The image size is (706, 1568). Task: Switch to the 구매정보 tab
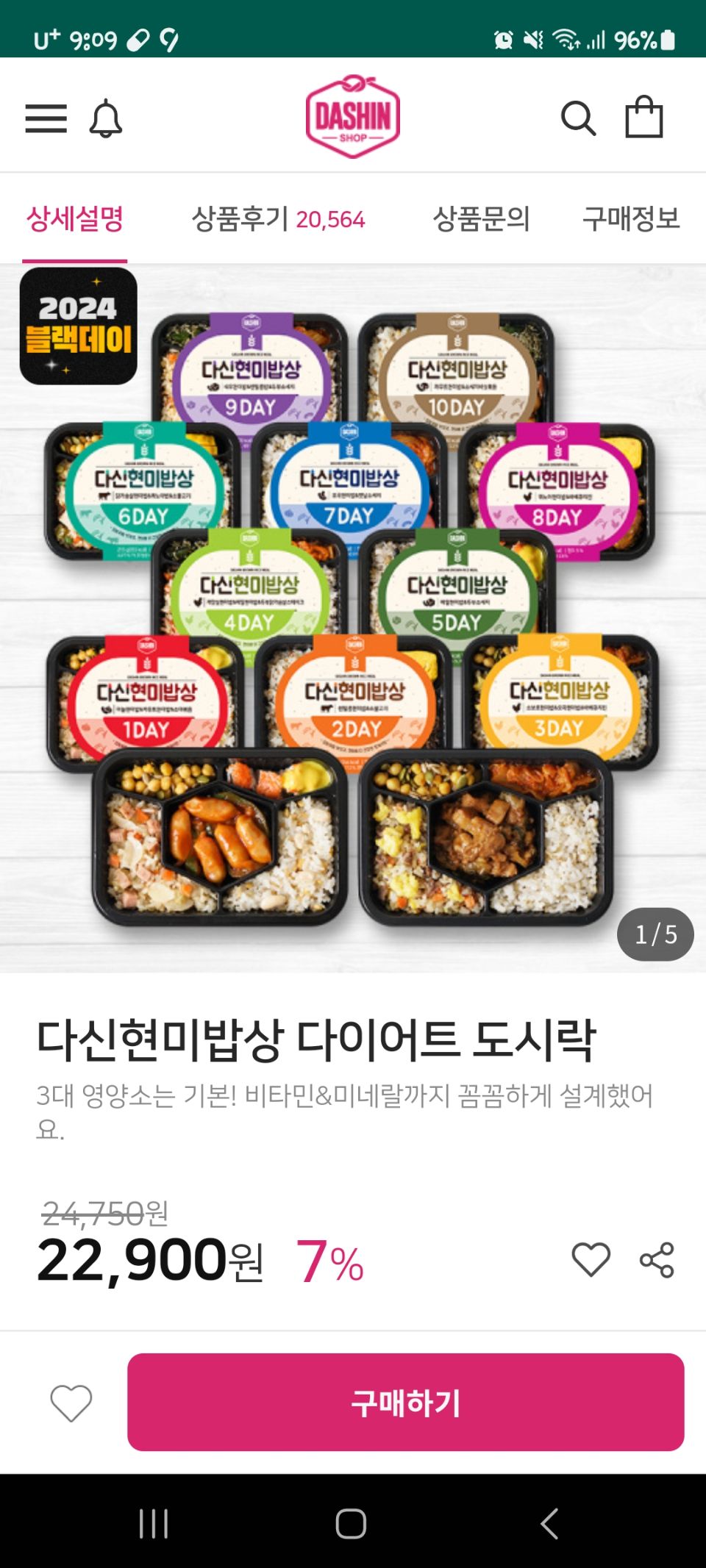(x=631, y=219)
